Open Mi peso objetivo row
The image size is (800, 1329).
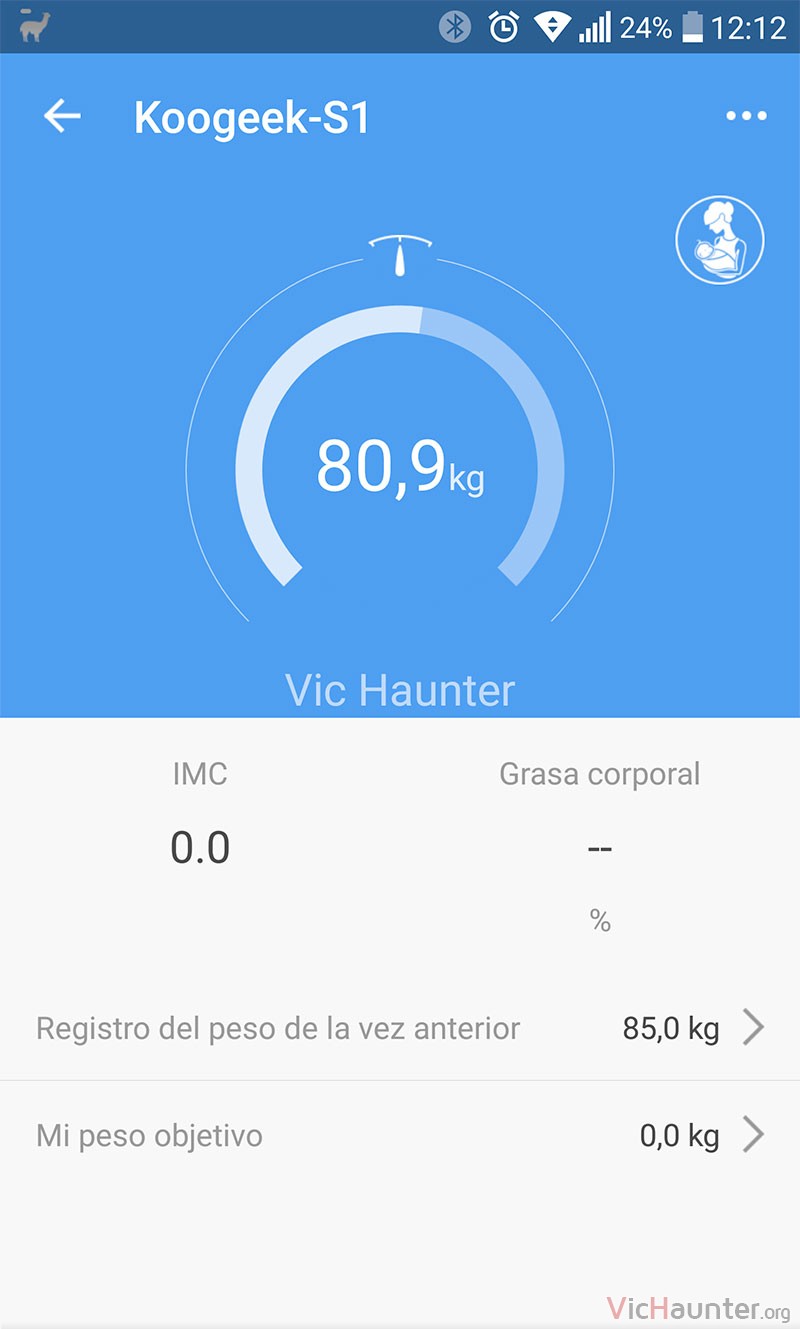click(400, 1135)
